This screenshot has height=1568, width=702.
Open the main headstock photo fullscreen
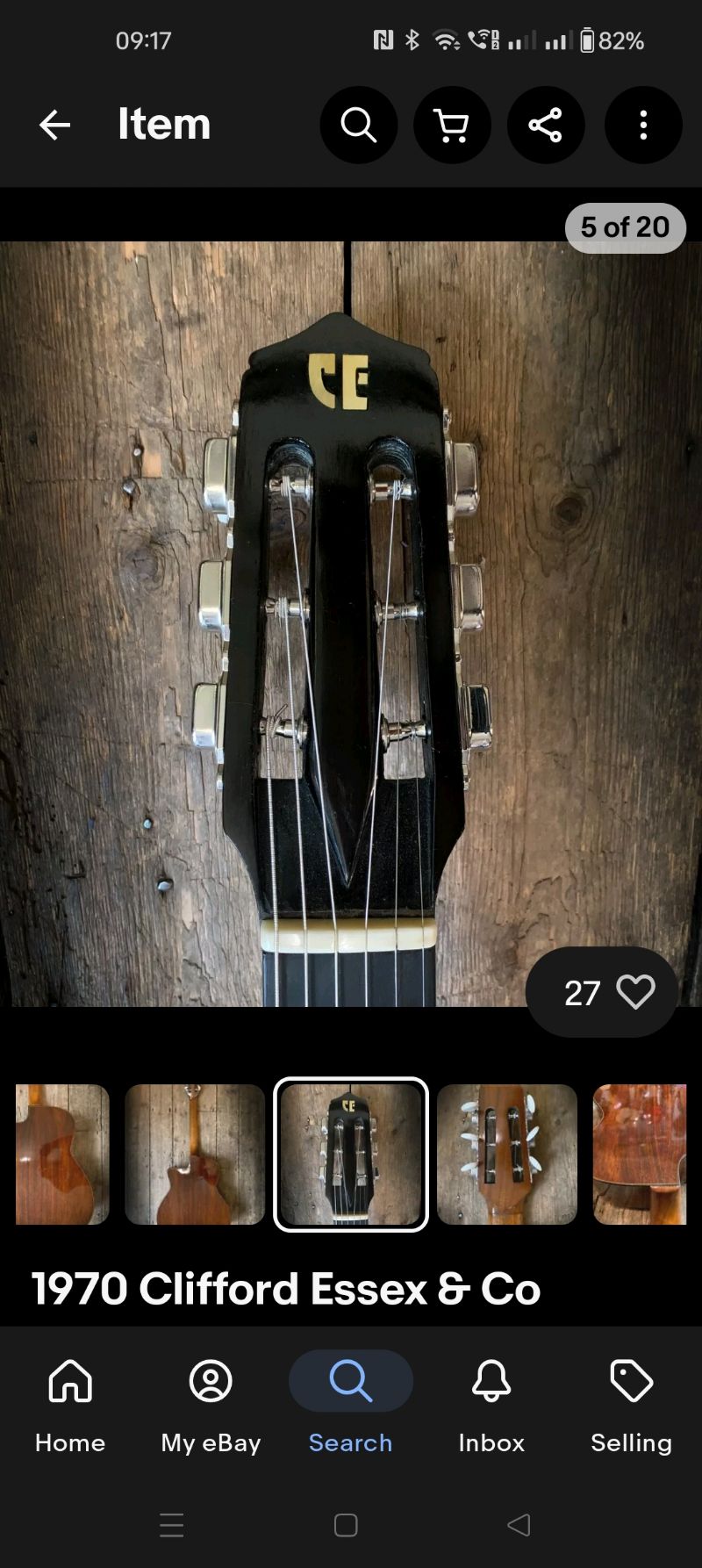coord(351,623)
